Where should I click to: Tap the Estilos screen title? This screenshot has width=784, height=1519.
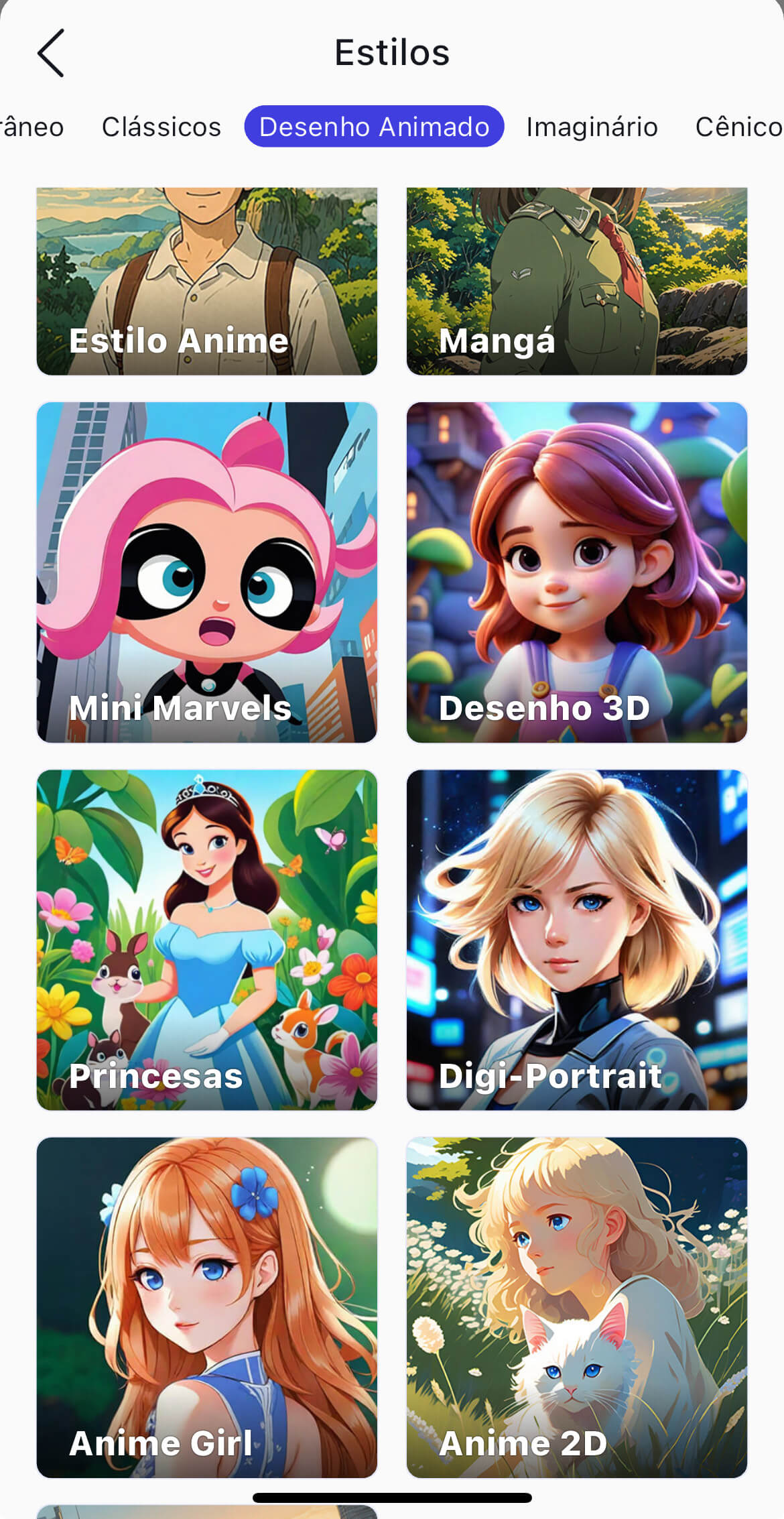pos(391,52)
